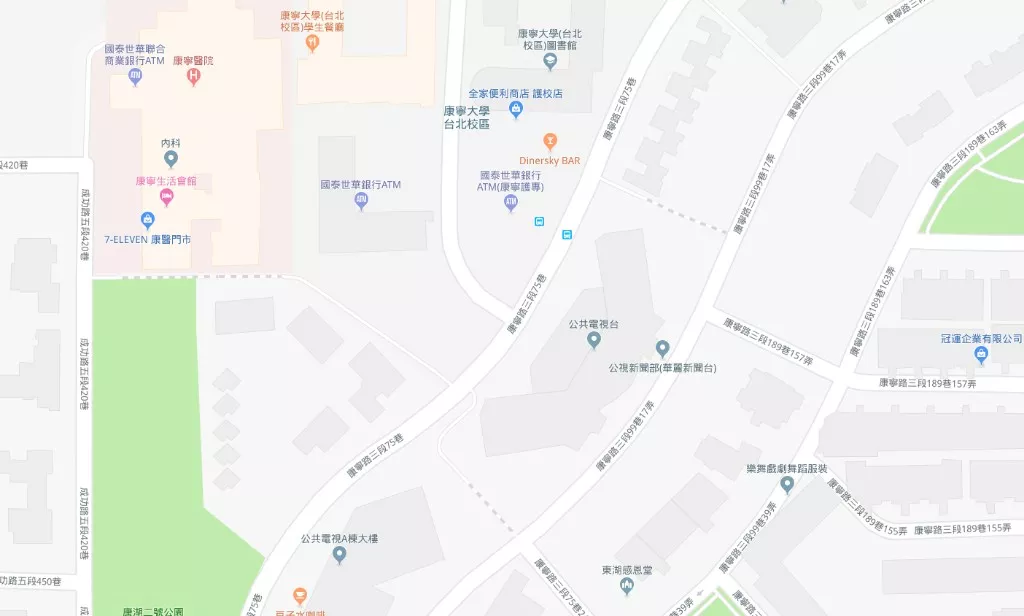Open the 樂舞戲劇舞蹈服裝 marker
1024x616 pixels.
(787, 486)
